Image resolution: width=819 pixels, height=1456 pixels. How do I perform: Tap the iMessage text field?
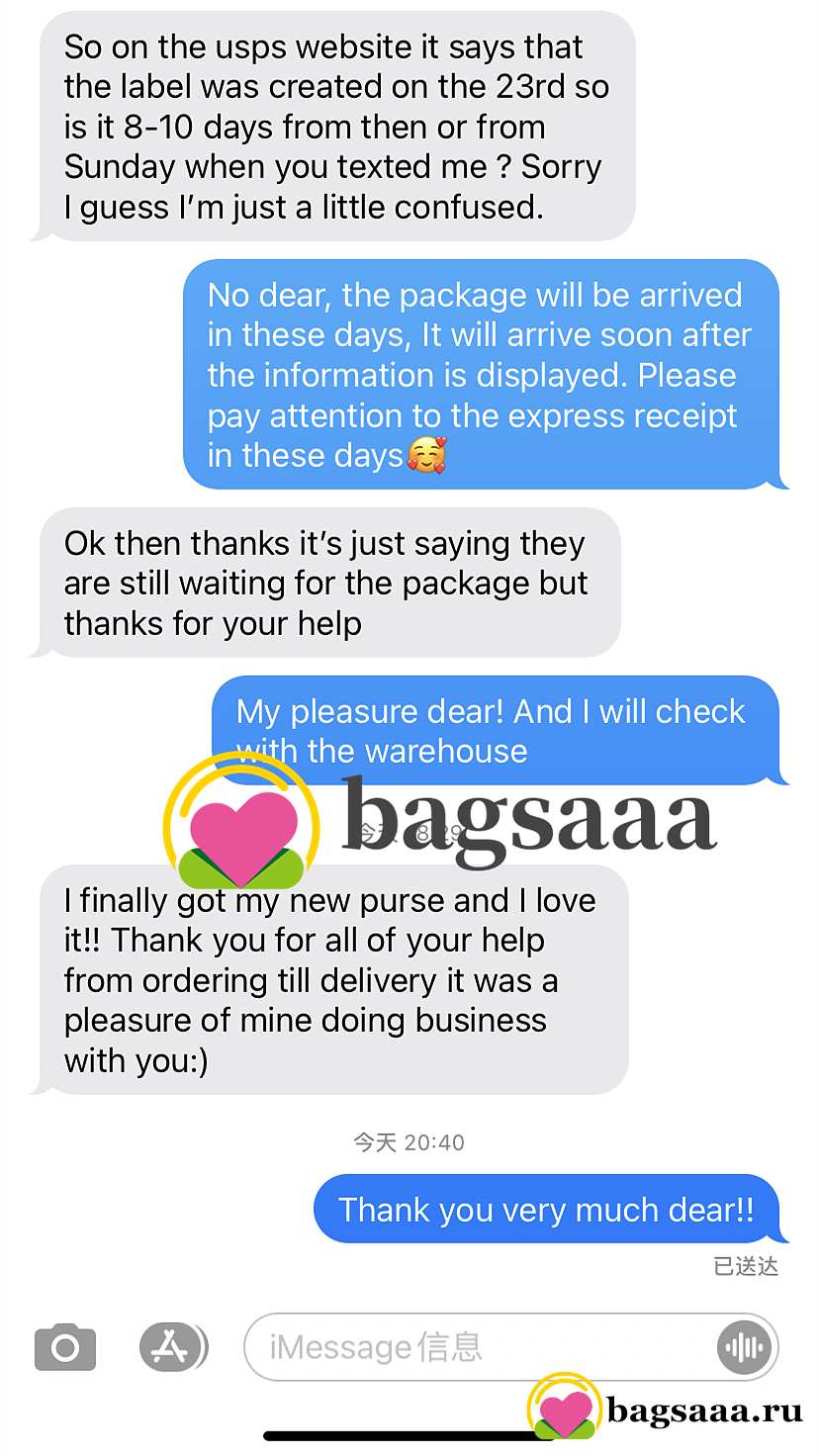[511, 1346]
